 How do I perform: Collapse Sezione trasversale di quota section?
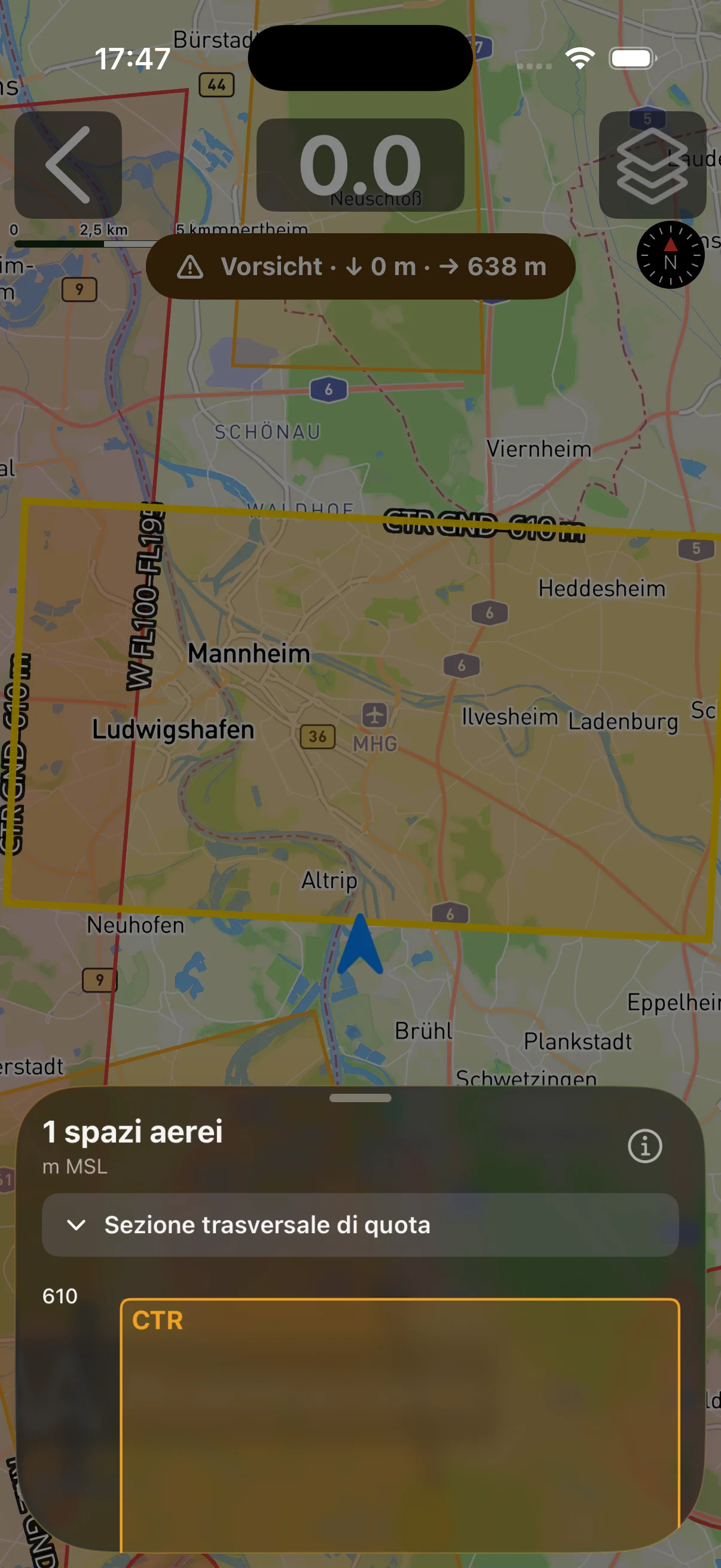pyautogui.click(x=360, y=1225)
